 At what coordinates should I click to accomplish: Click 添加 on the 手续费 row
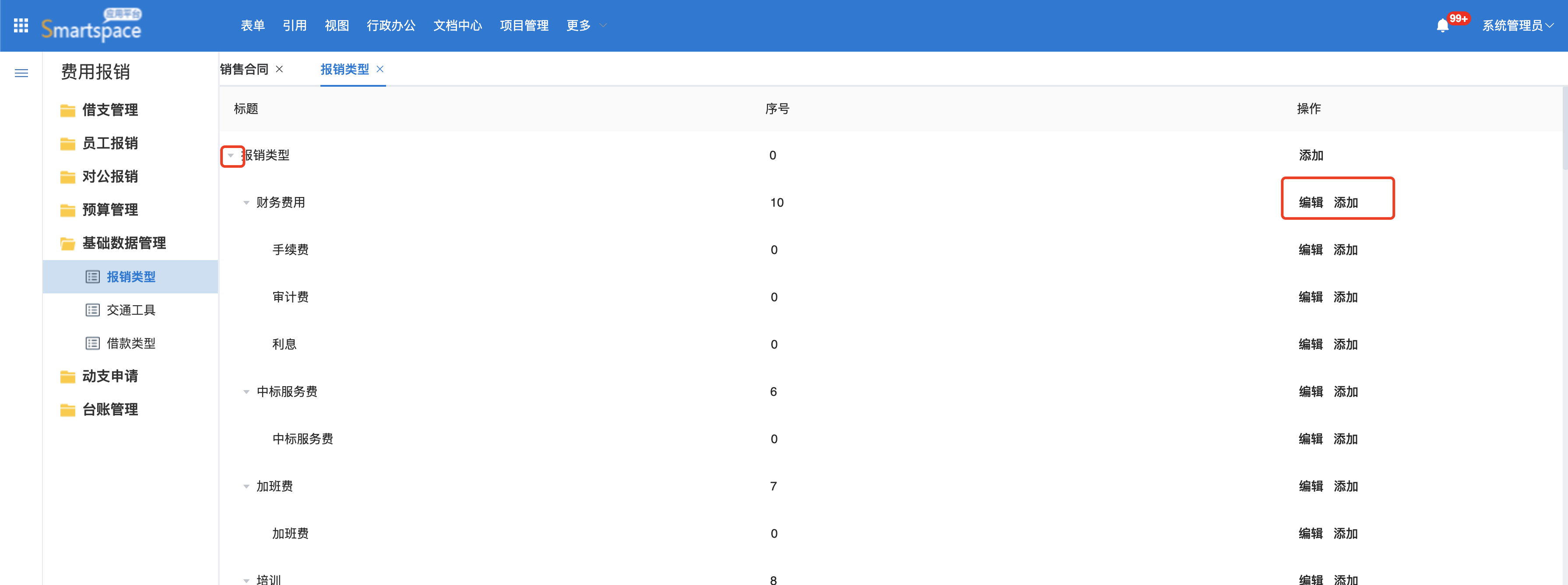pyautogui.click(x=1345, y=250)
